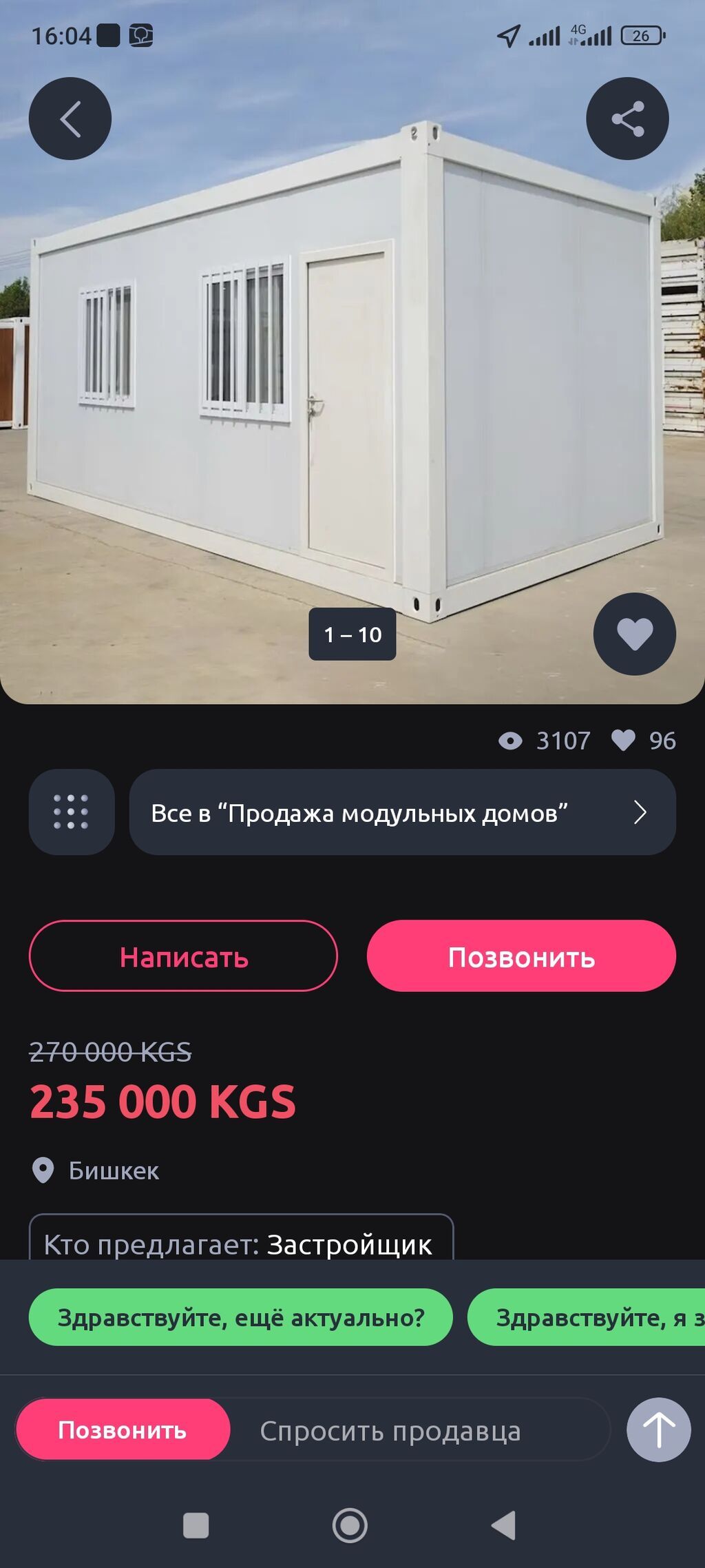
Task: Focus the "Спросить продавца" message field
Action: [418, 1431]
